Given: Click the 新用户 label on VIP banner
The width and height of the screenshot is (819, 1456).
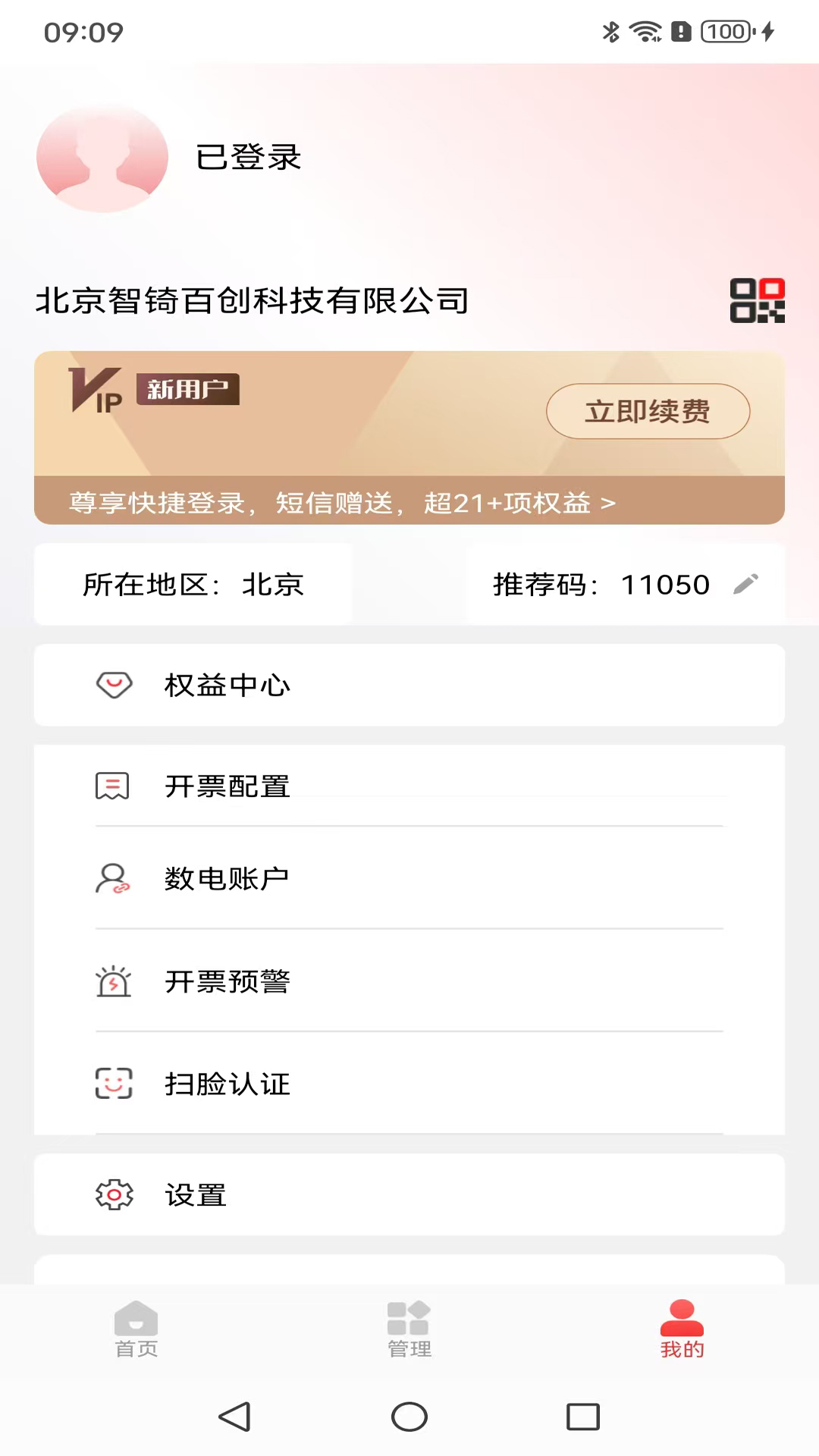Looking at the screenshot, I should 187,388.
